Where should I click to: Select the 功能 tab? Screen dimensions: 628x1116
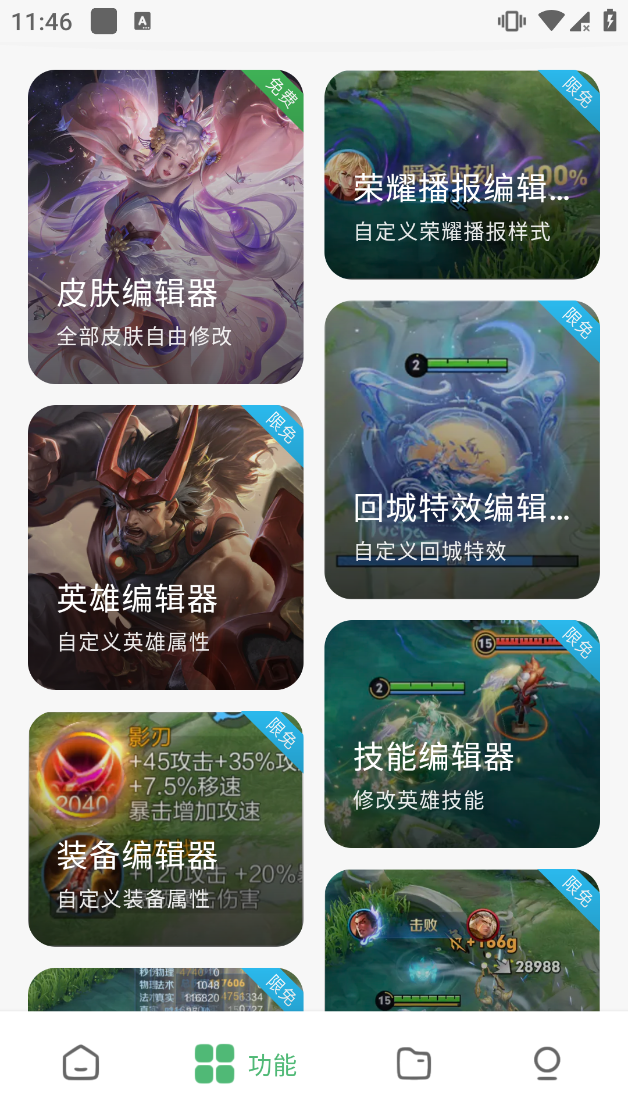click(246, 1064)
